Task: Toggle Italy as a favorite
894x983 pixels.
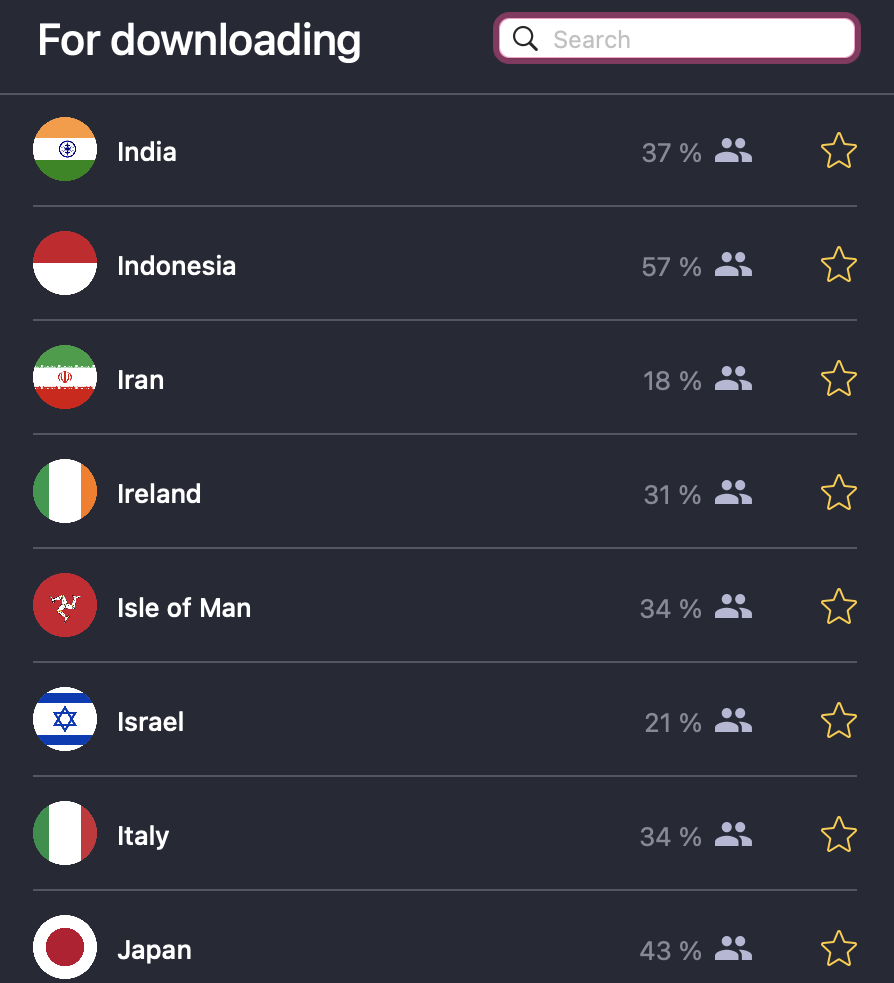Action: (839, 833)
